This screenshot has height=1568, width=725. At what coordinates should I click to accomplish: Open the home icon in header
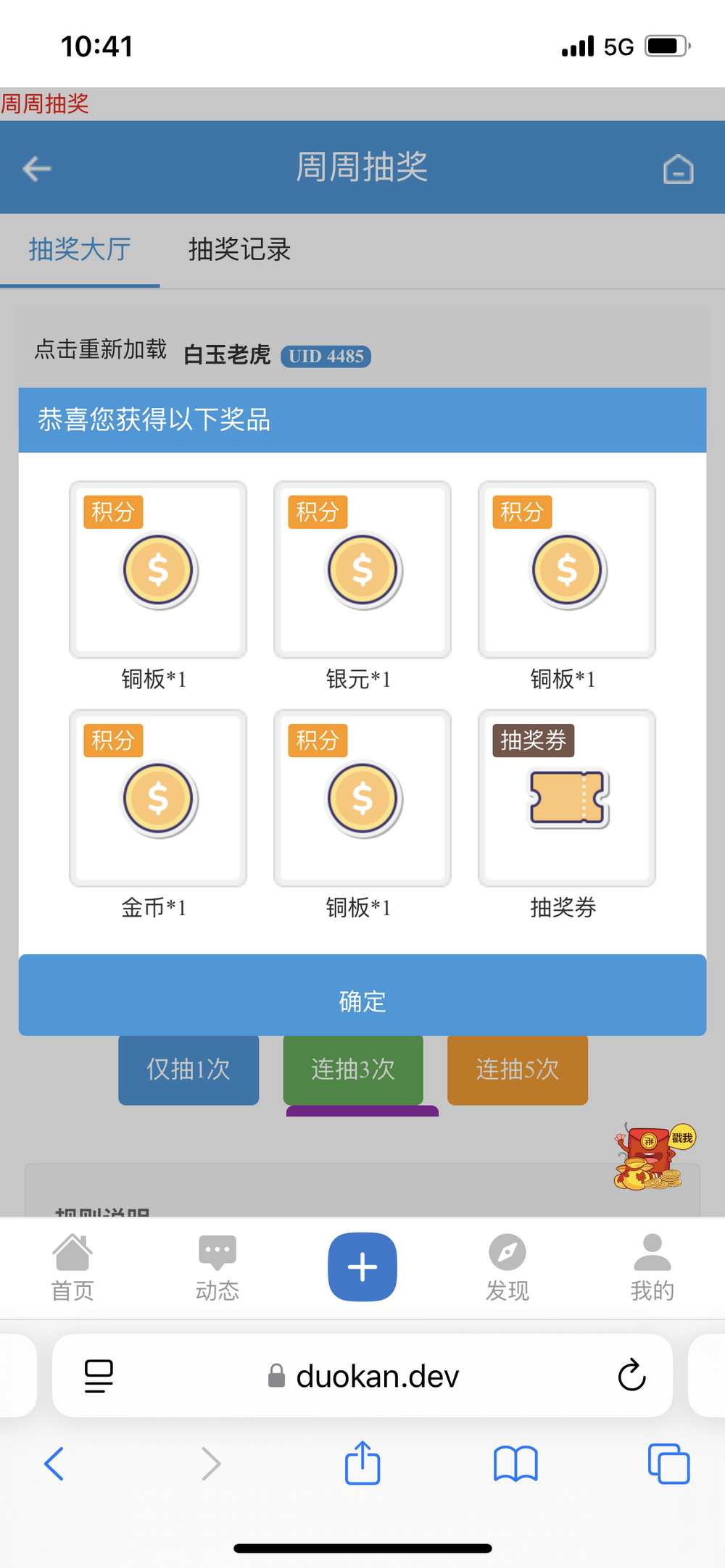click(678, 170)
